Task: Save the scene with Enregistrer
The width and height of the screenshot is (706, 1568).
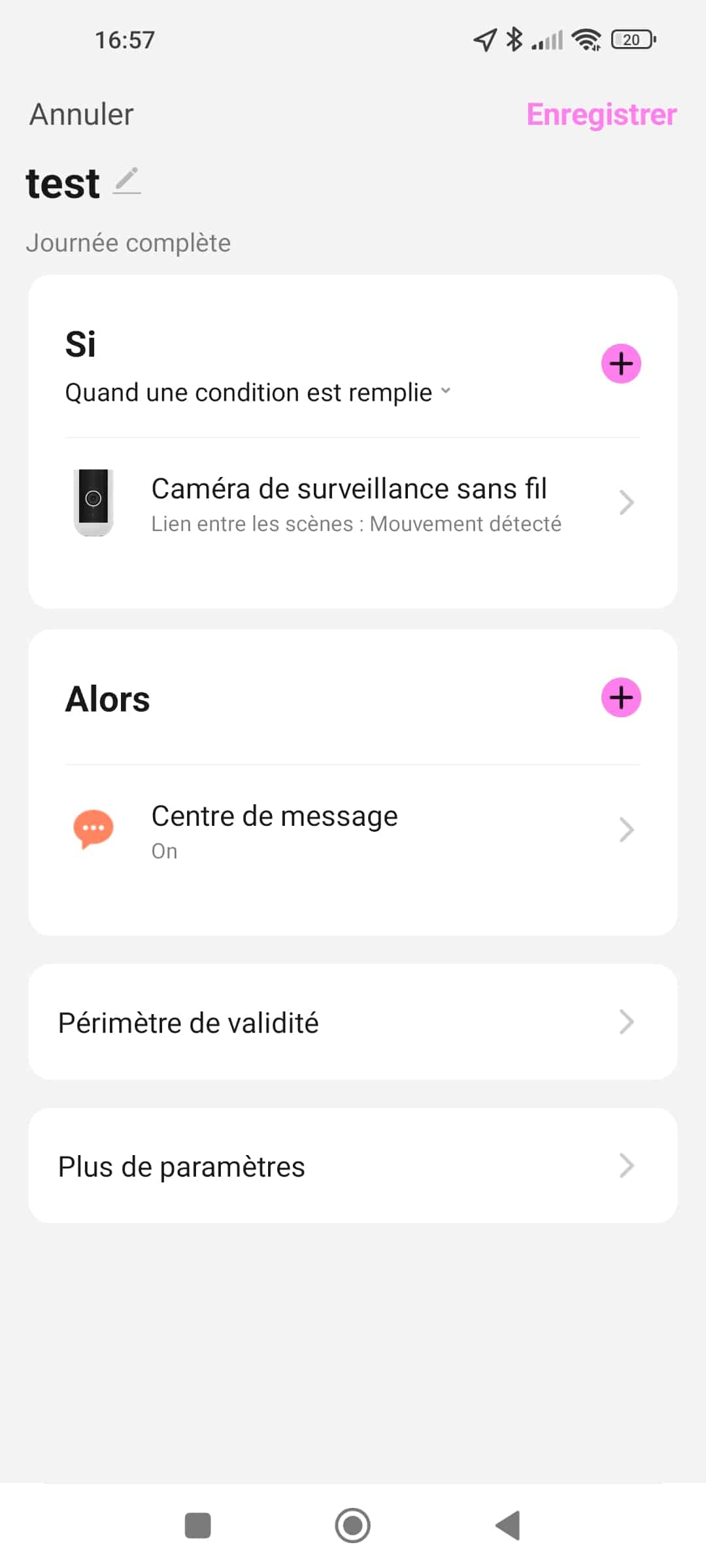Action: pos(601,114)
